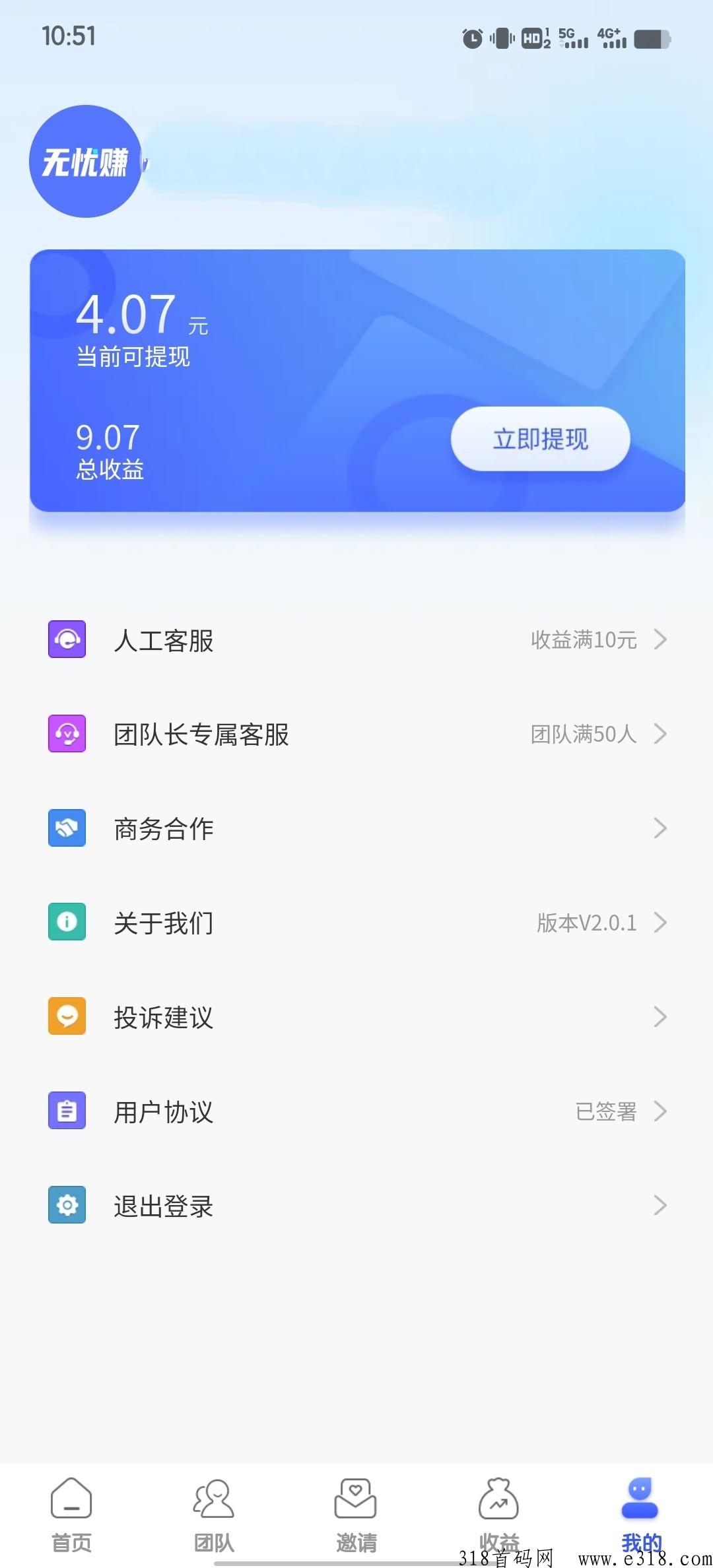Open 商务合作 business cooperation
The width and height of the screenshot is (713, 1568).
pyautogui.click(x=356, y=828)
